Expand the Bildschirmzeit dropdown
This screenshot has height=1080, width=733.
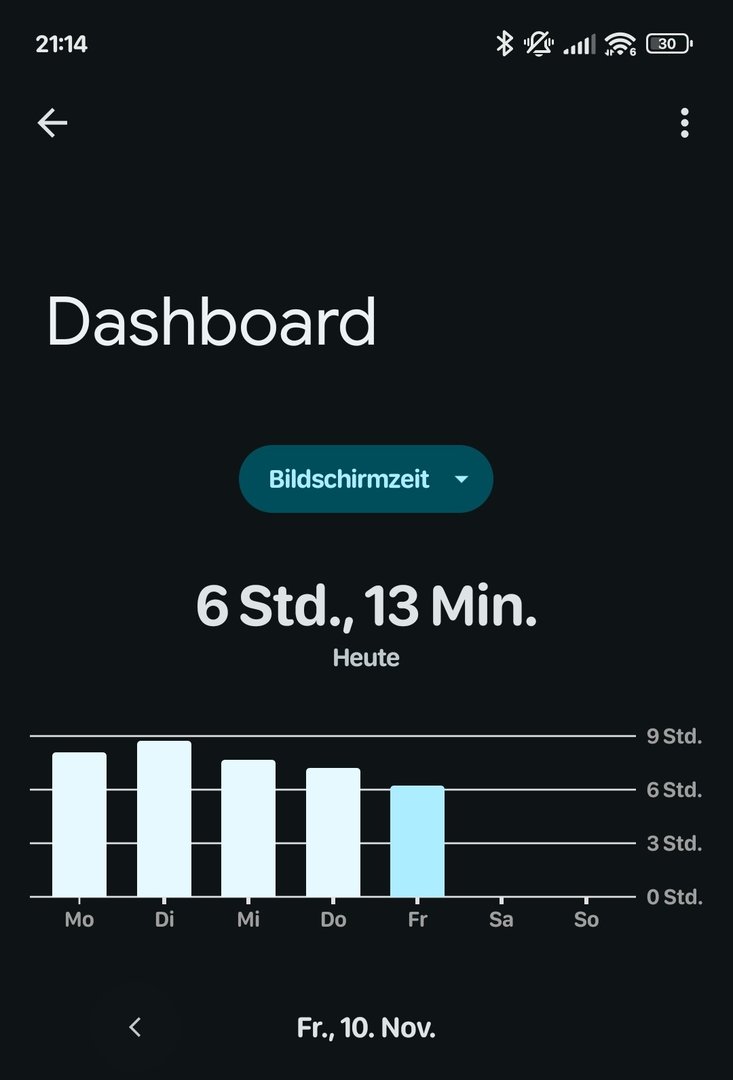click(x=365, y=479)
